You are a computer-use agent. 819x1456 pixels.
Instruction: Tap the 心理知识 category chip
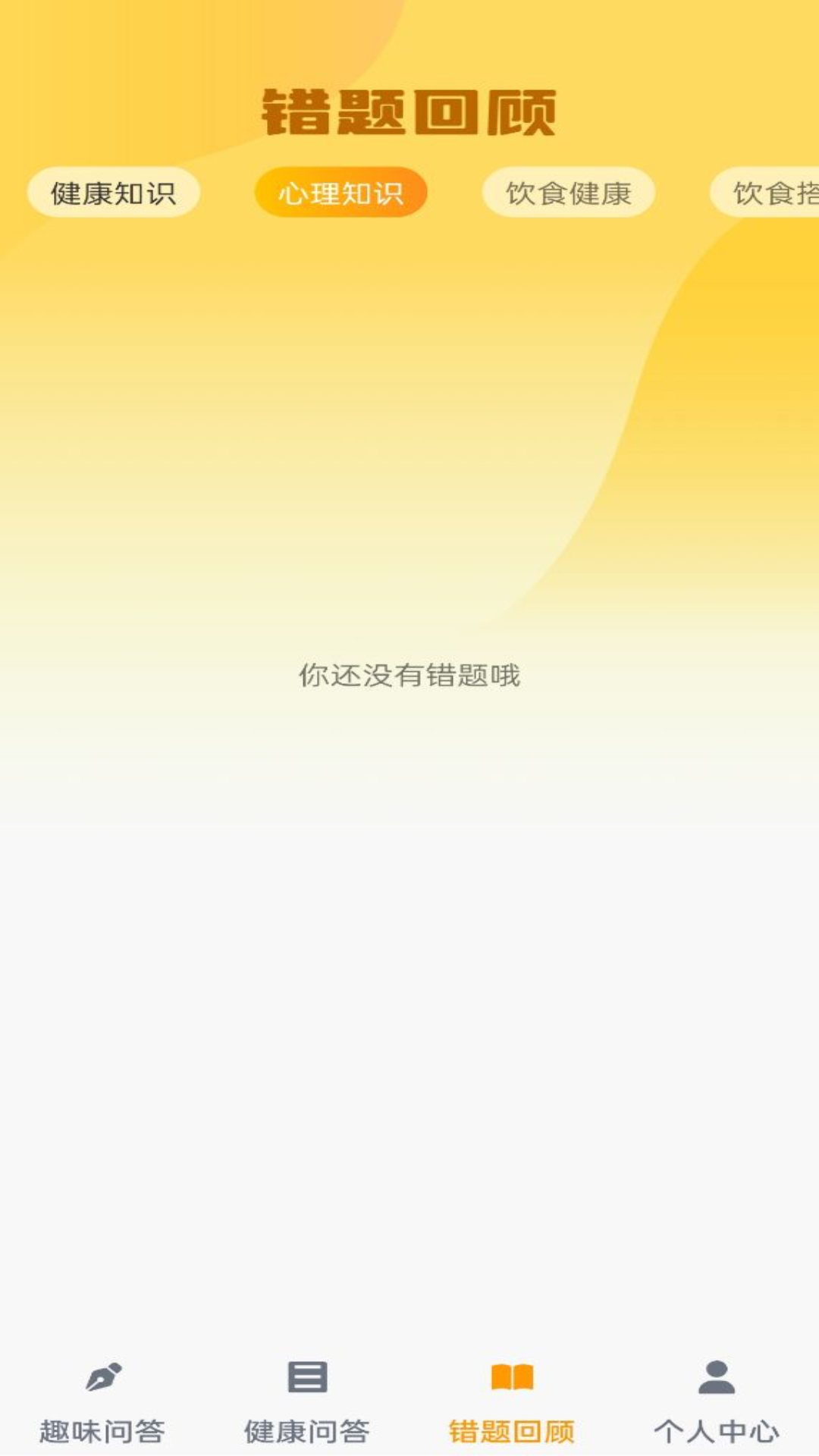(x=340, y=193)
